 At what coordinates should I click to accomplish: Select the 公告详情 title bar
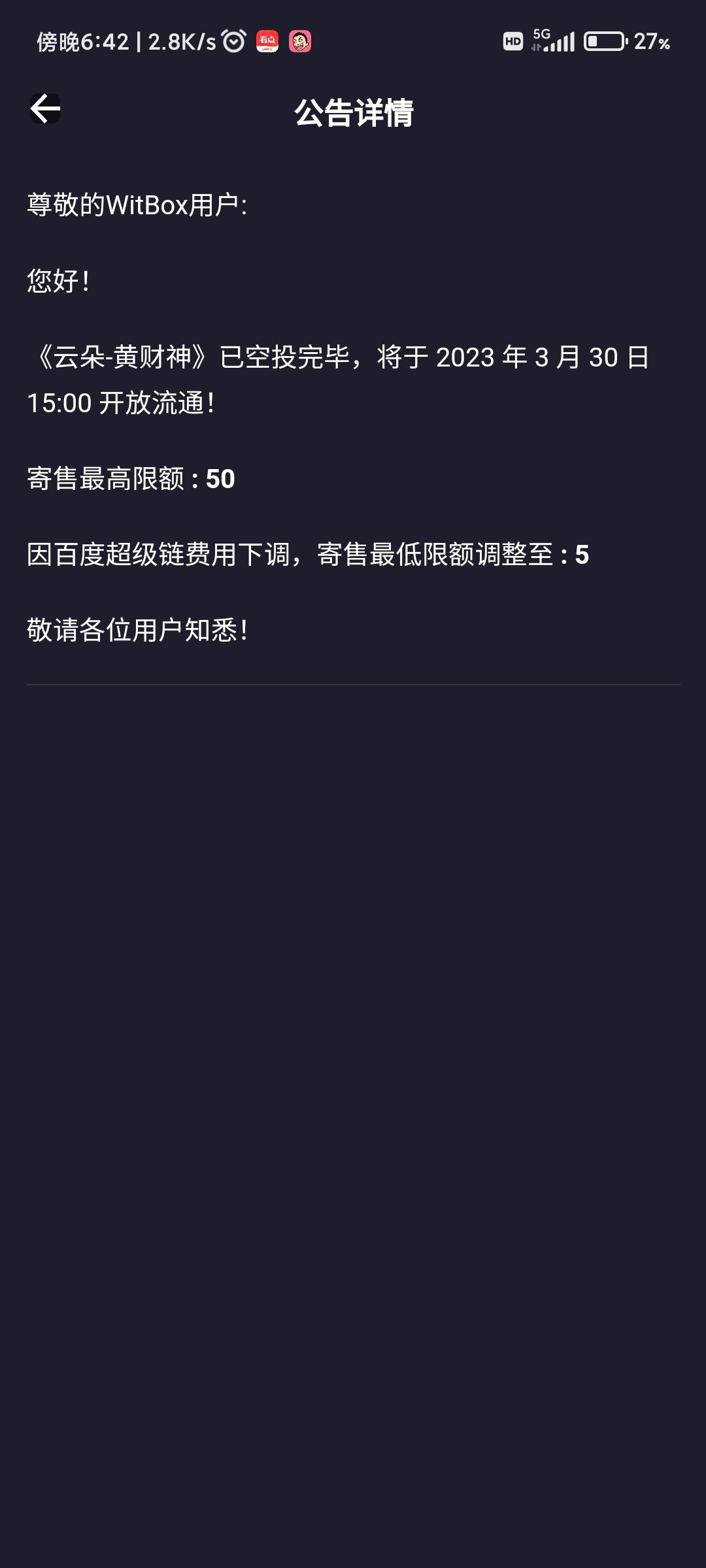[x=353, y=112]
